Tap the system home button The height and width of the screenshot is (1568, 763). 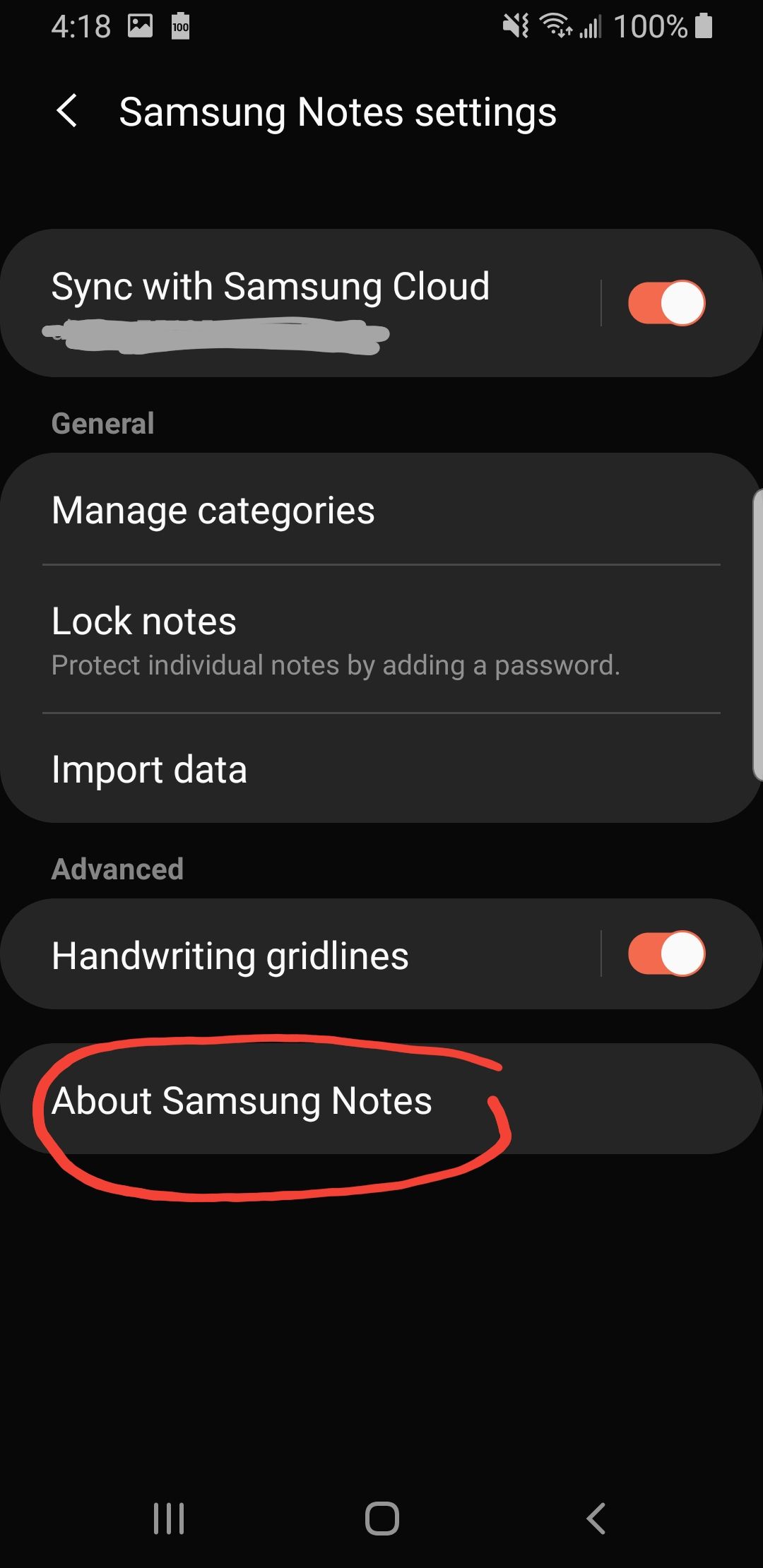381,1518
